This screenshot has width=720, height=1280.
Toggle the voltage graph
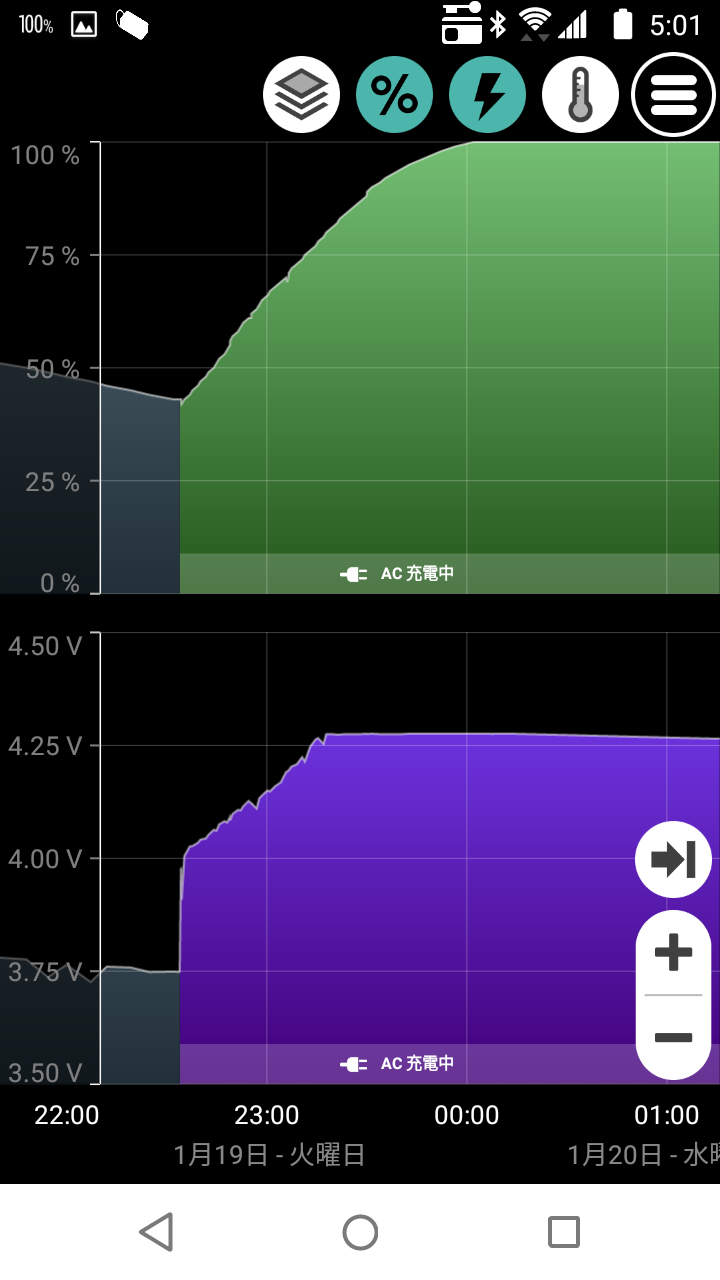tap(487, 96)
